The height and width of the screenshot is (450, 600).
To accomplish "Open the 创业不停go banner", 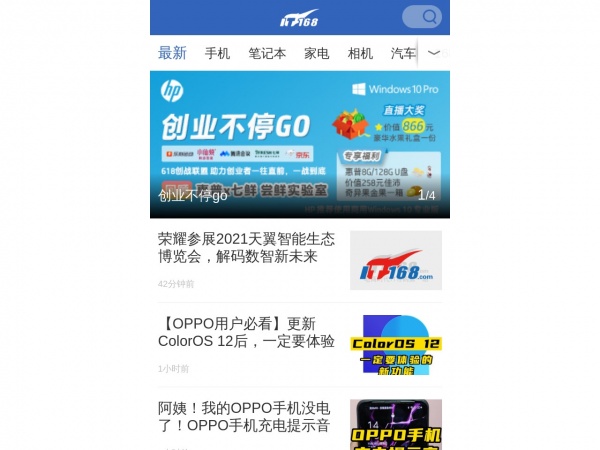I will (x=300, y=143).
